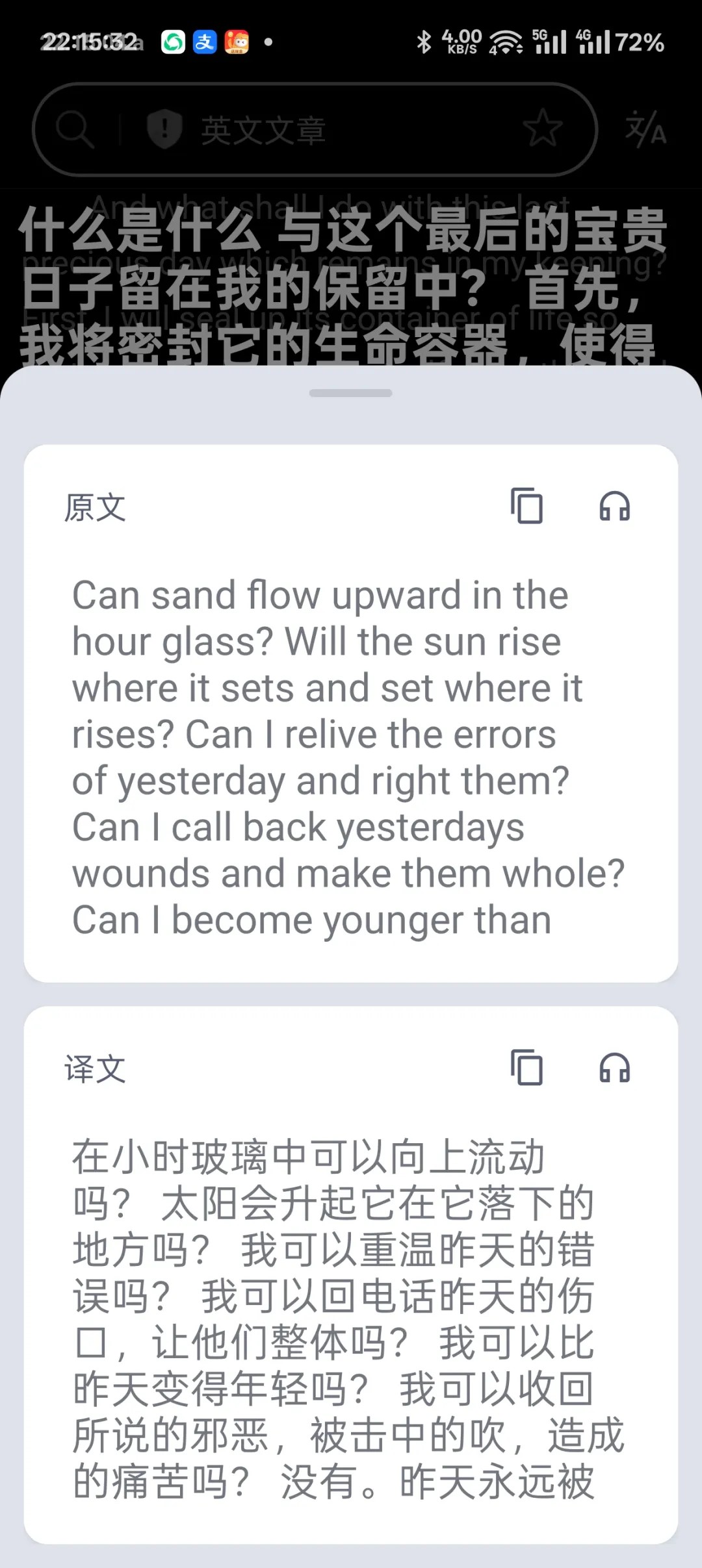Open the site security shield info
Screen dimensions: 702x1568
coord(164,129)
